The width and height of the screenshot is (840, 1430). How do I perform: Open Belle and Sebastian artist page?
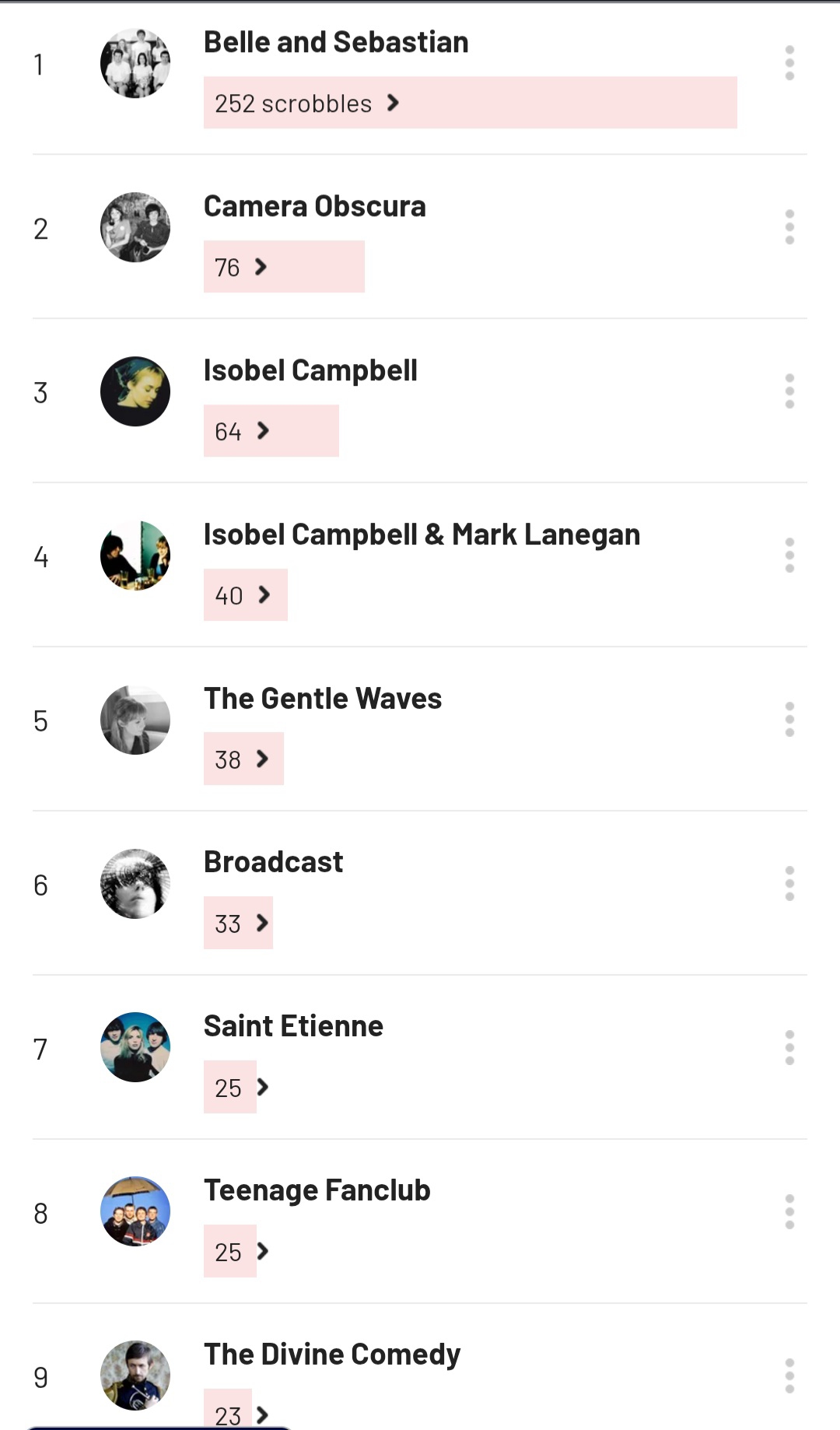point(336,43)
